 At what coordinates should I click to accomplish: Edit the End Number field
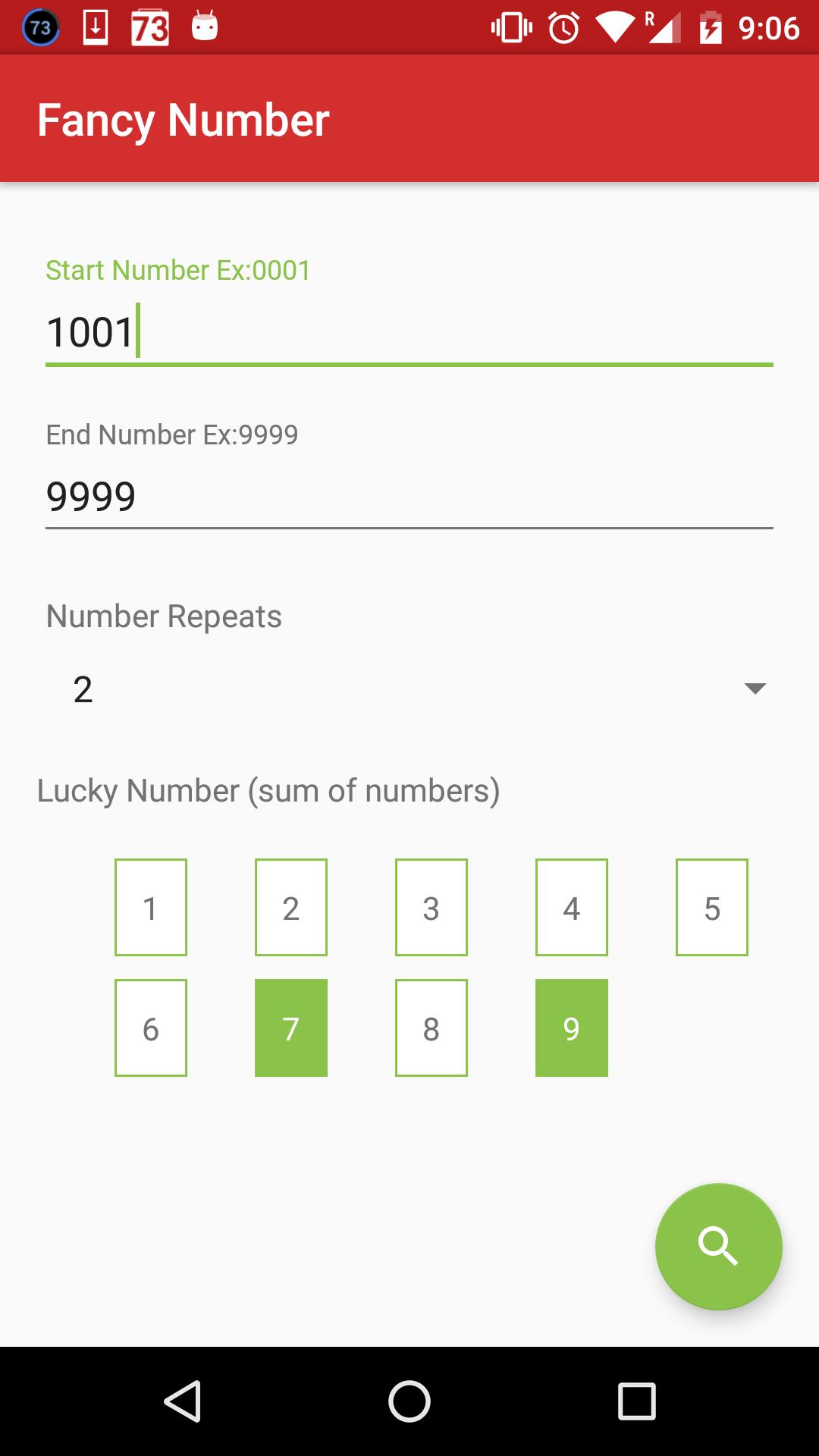[409, 497]
